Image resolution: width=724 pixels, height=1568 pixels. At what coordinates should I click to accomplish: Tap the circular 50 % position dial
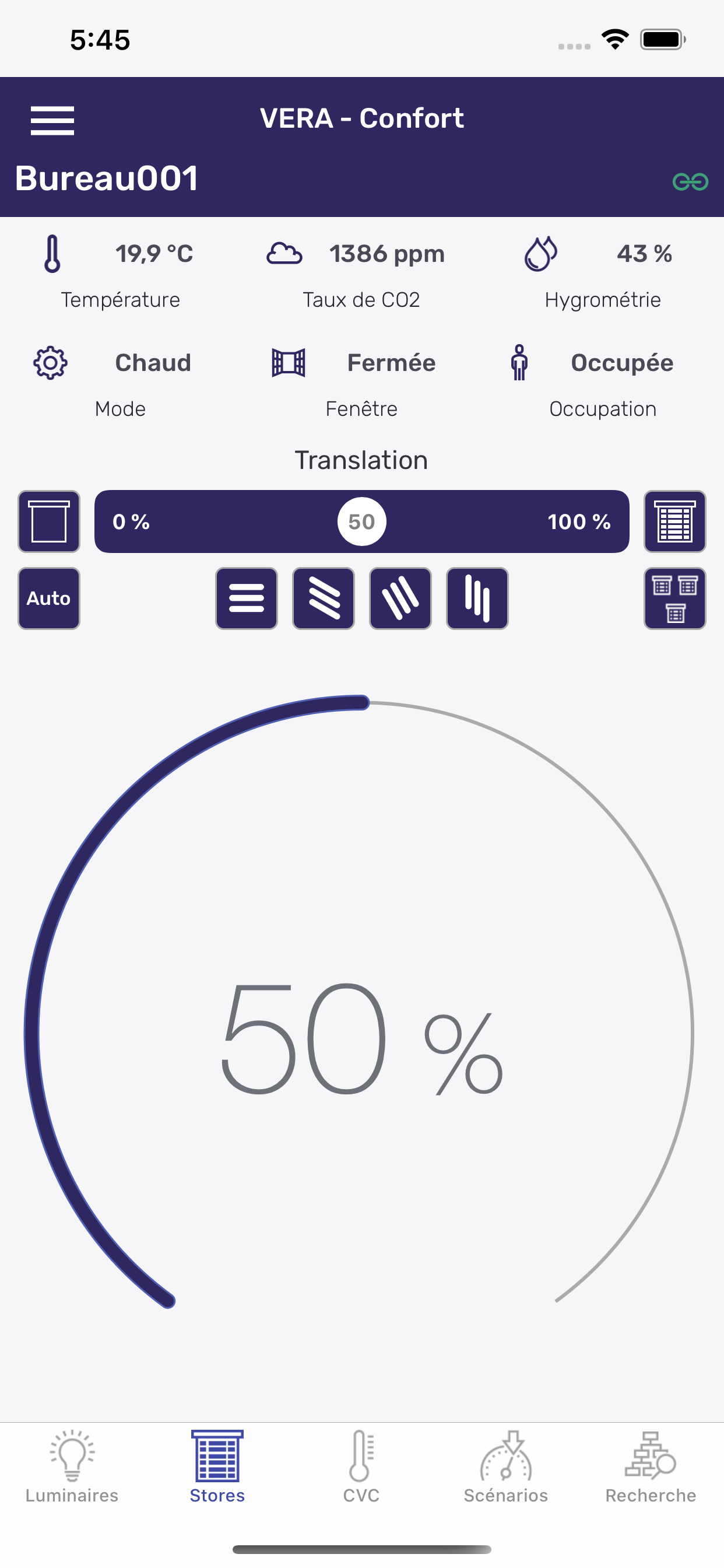tap(361, 1035)
